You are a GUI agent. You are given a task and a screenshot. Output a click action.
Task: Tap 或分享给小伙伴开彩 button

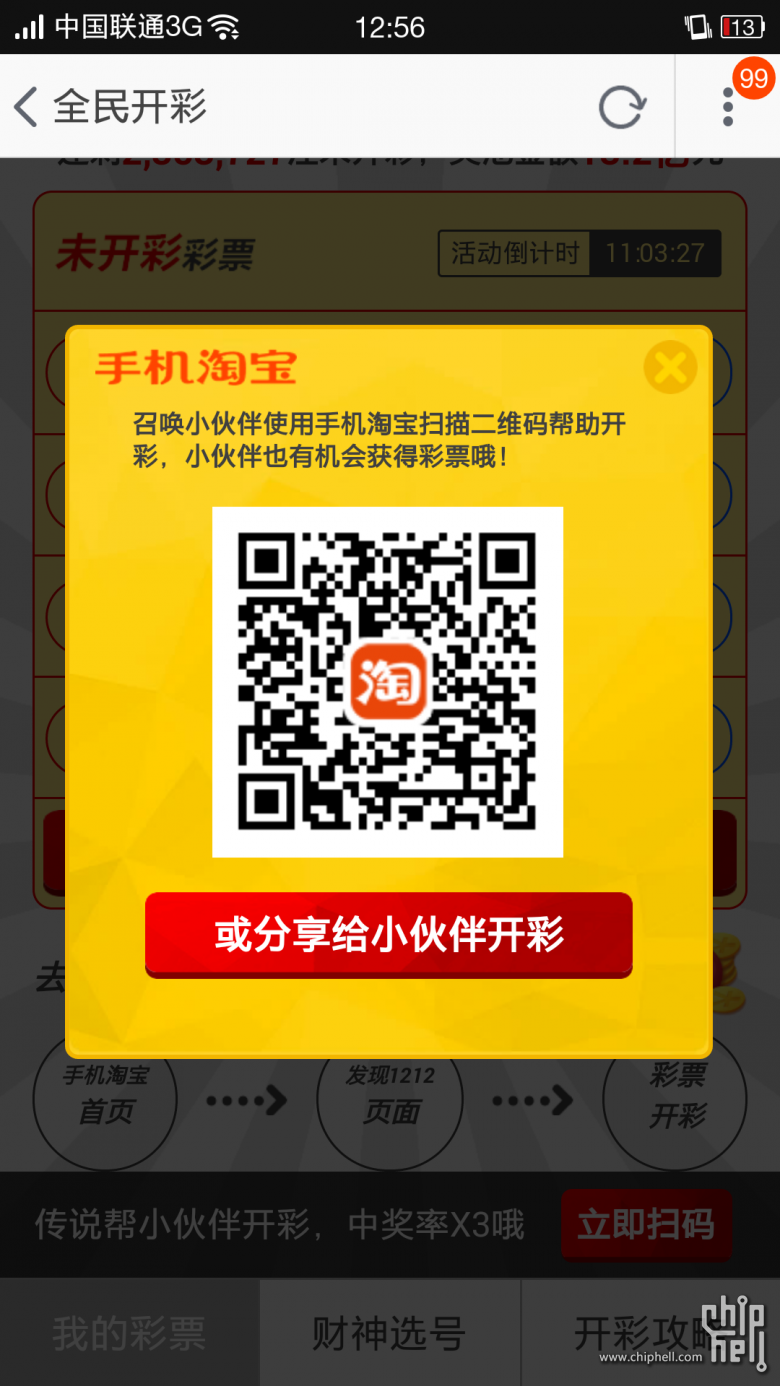pos(388,934)
